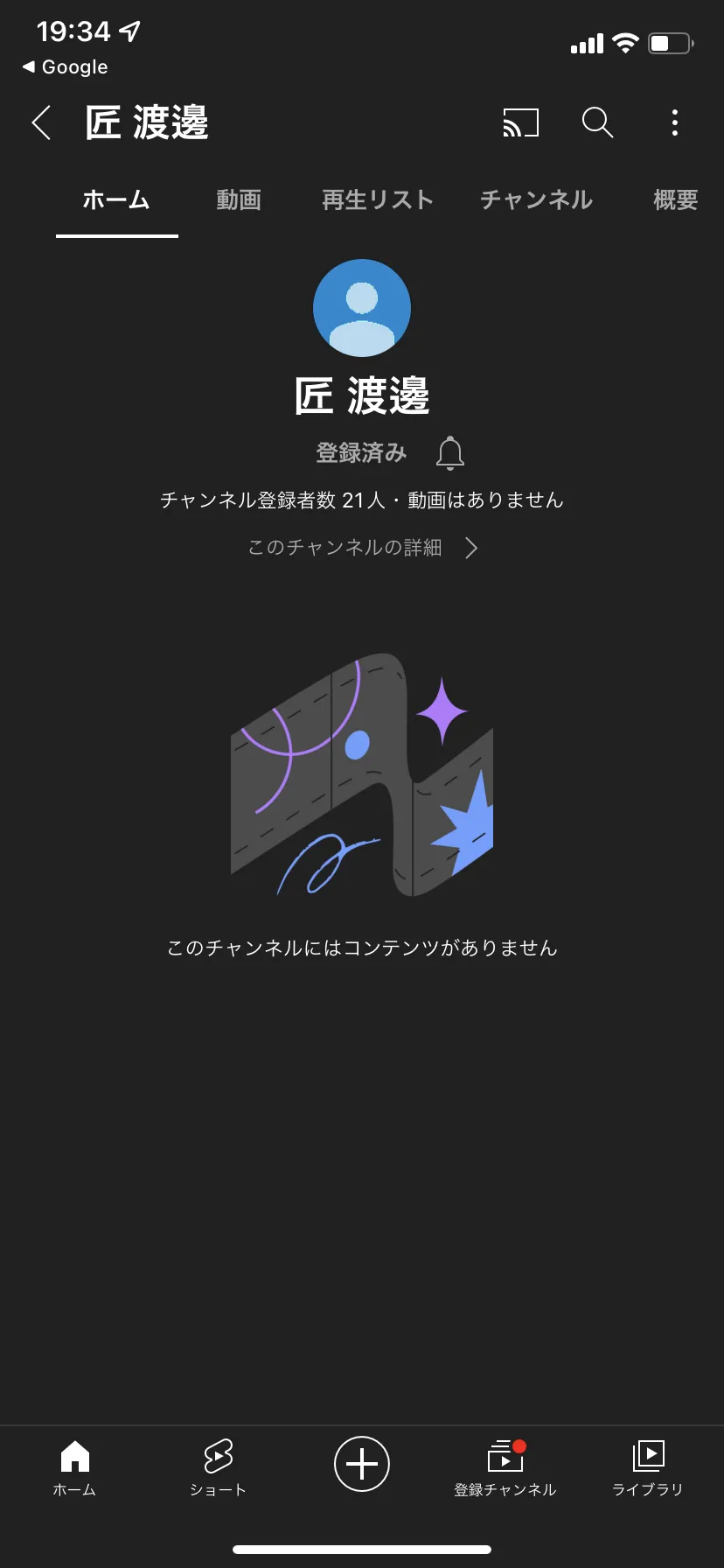The height and width of the screenshot is (1568, 724).
Task: Return to Google app via status bar
Action: click(65, 67)
